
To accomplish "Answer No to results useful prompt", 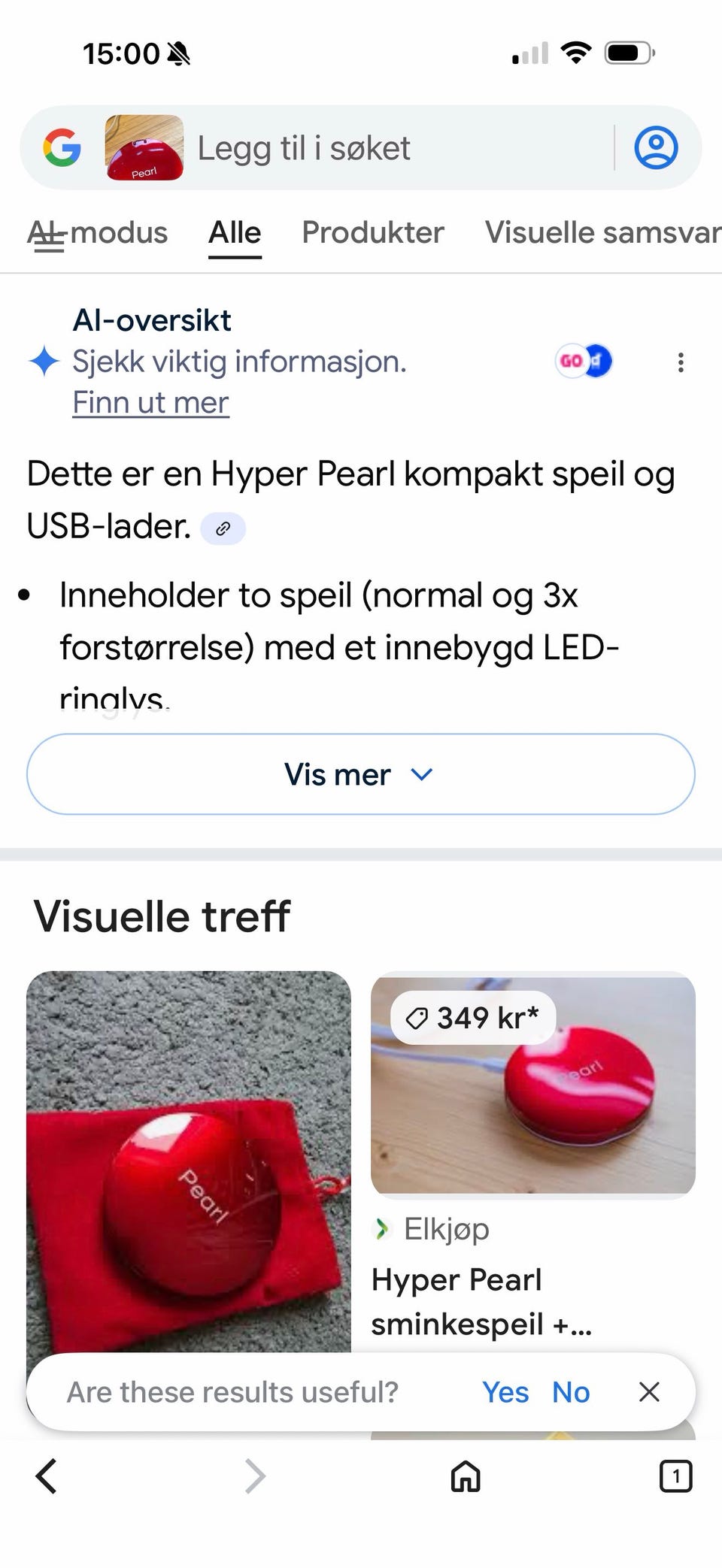I will click(x=571, y=1392).
